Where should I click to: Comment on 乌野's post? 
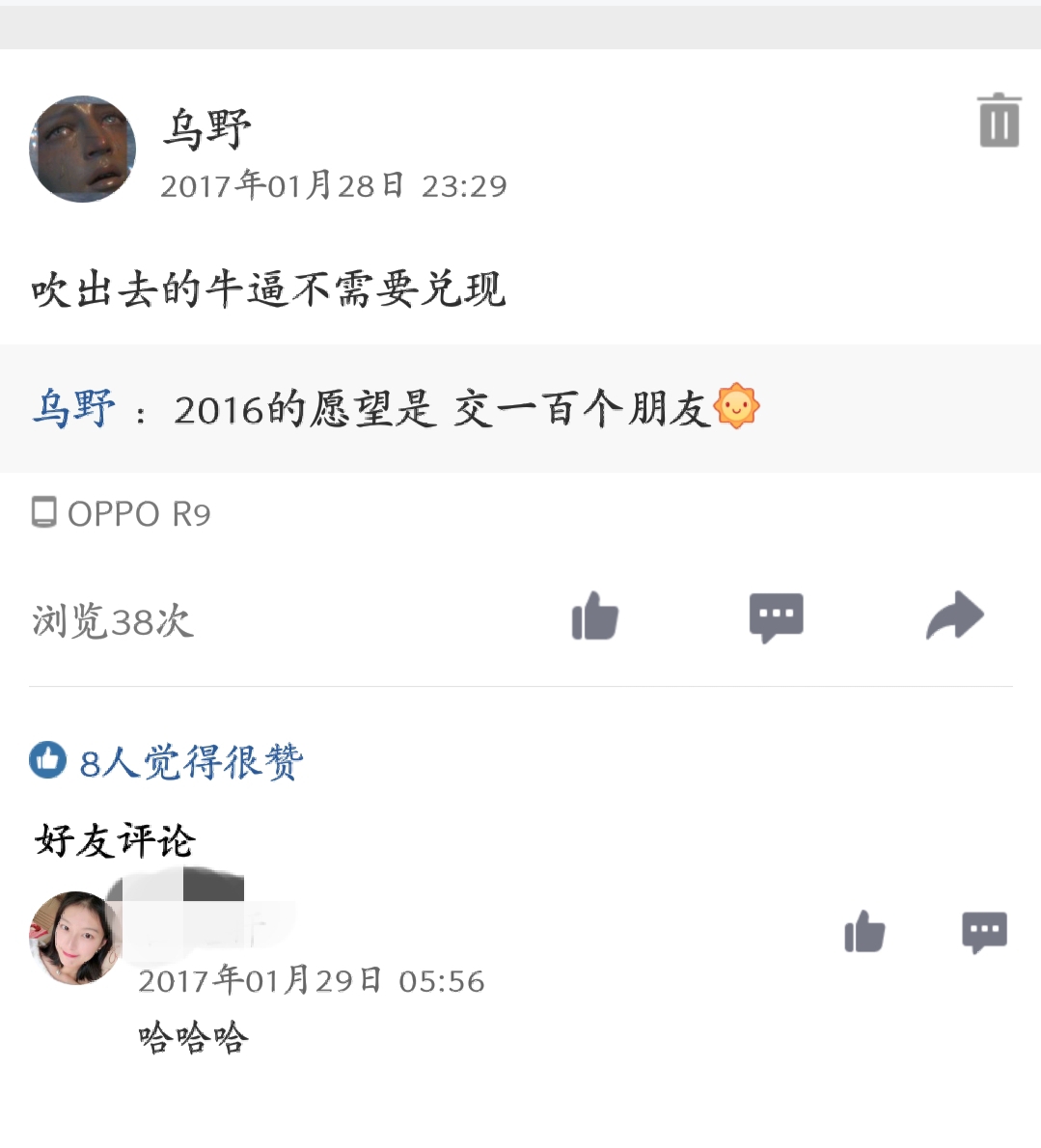[776, 617]
